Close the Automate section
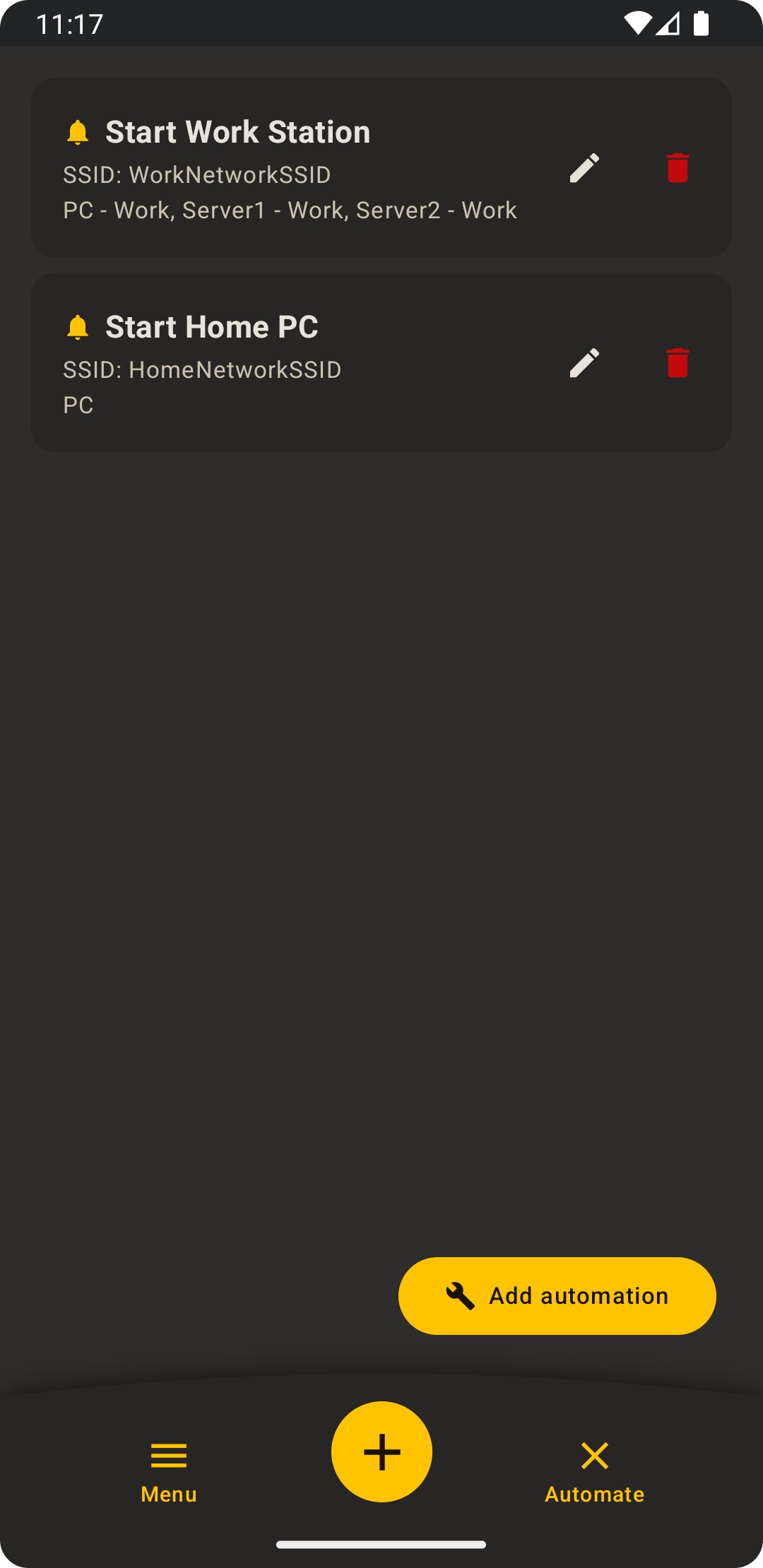Image resolution: width=763 pixels, height=1568 pixels. click(594, 1473)
